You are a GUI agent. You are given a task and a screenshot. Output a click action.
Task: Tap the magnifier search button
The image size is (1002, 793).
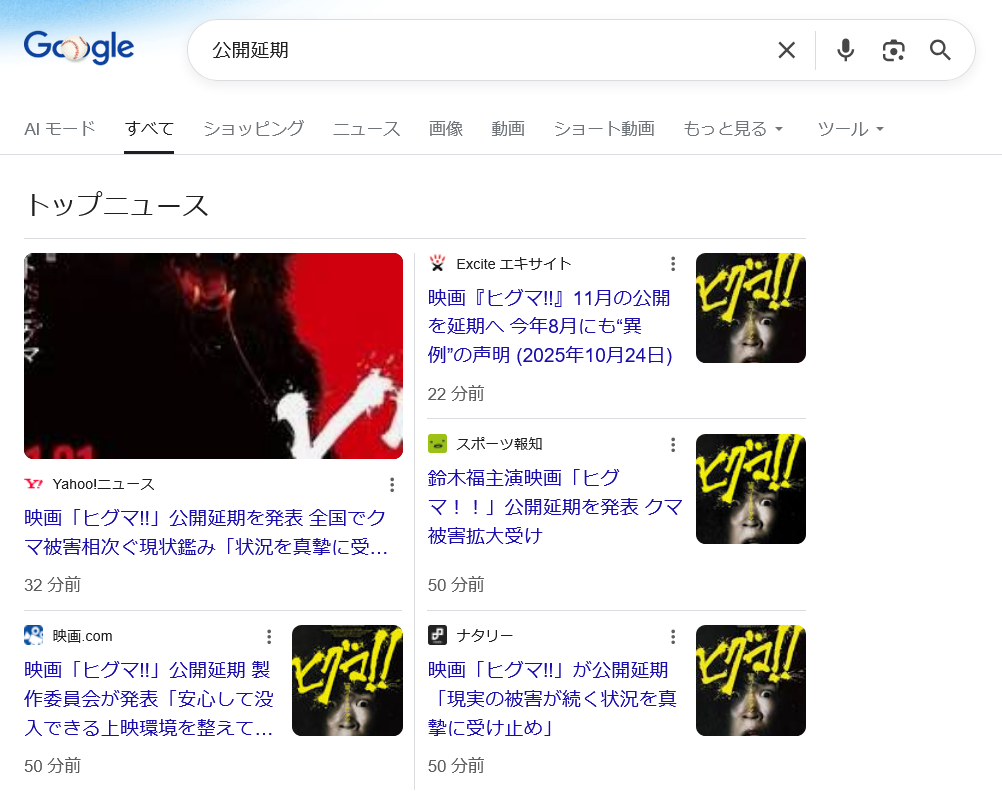click(x=940, y=50)
